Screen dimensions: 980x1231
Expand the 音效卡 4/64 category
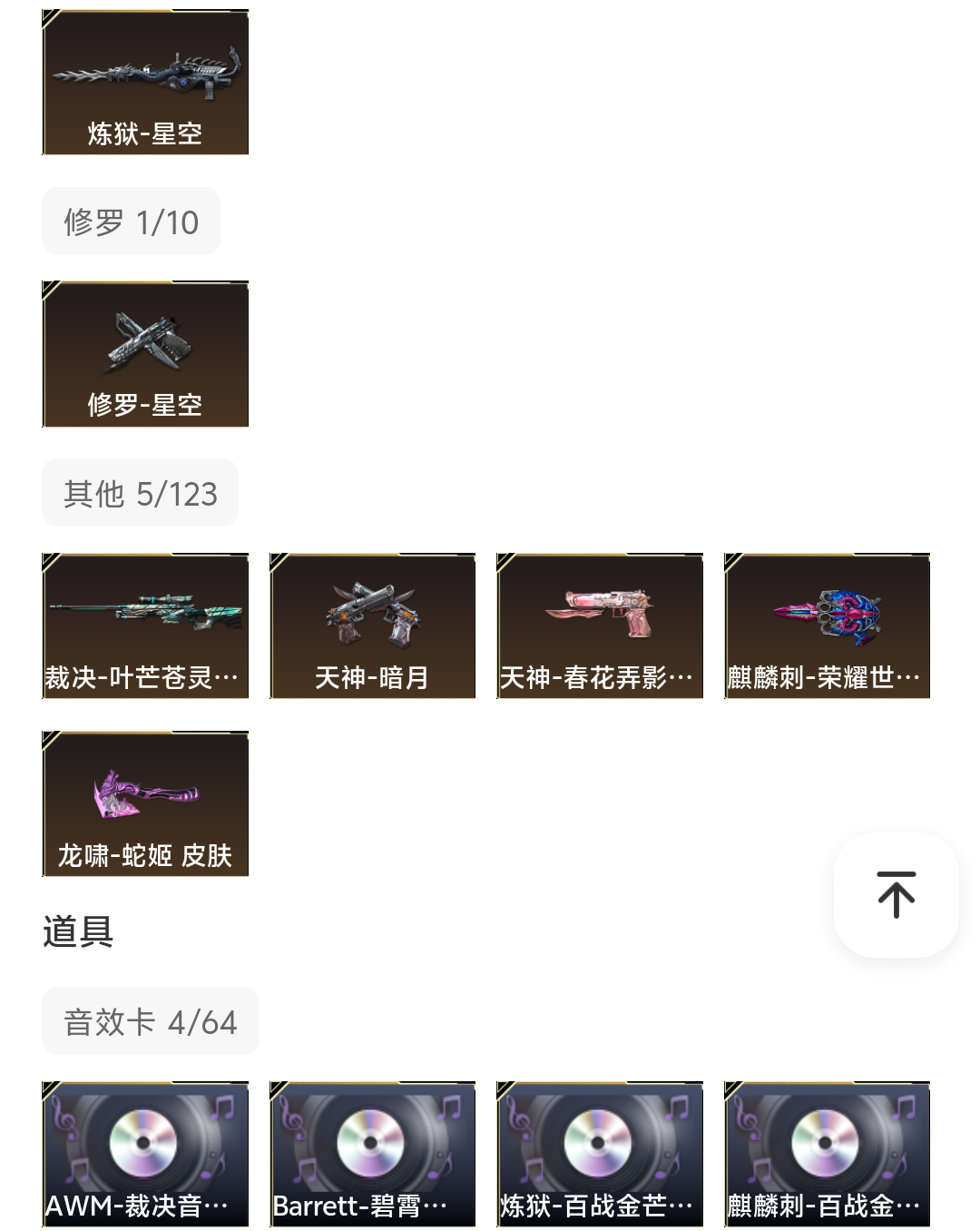151,1020
